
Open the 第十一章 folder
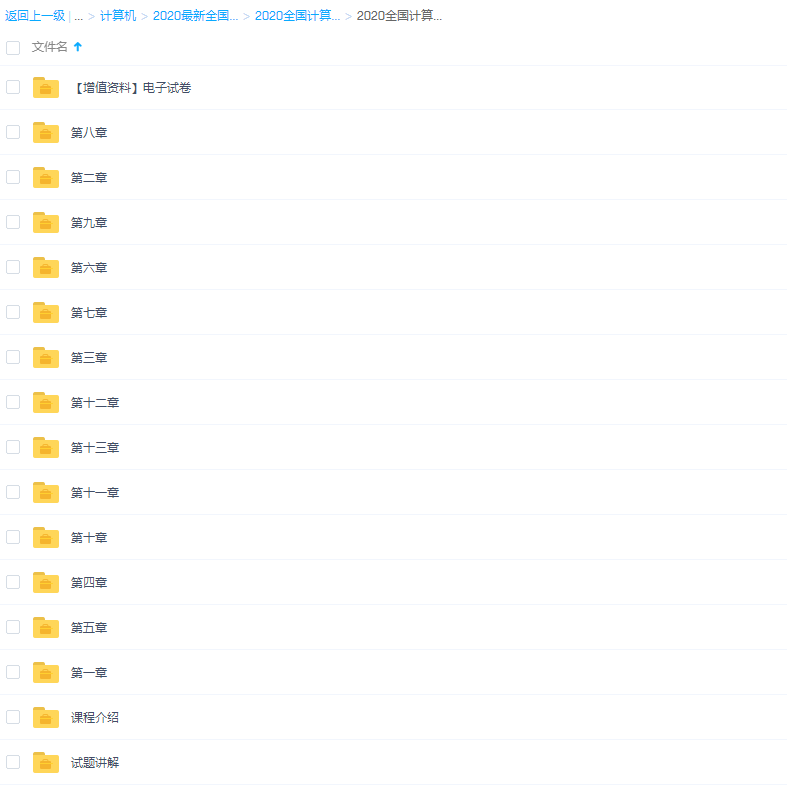(x=95, y=493)
